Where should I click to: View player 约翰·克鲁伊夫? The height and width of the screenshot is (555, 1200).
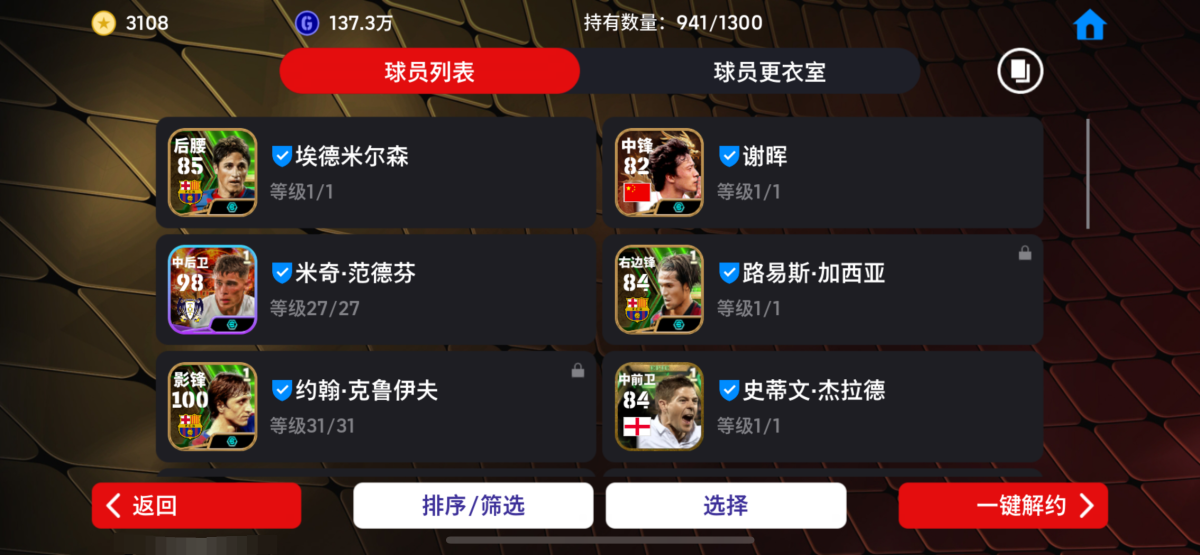tap(375, 406)
